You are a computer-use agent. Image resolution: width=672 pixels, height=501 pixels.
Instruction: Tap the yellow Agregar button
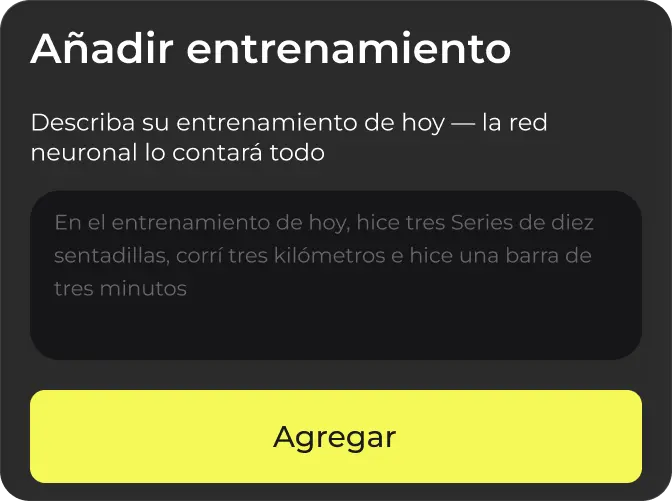[x=335, y=437]
